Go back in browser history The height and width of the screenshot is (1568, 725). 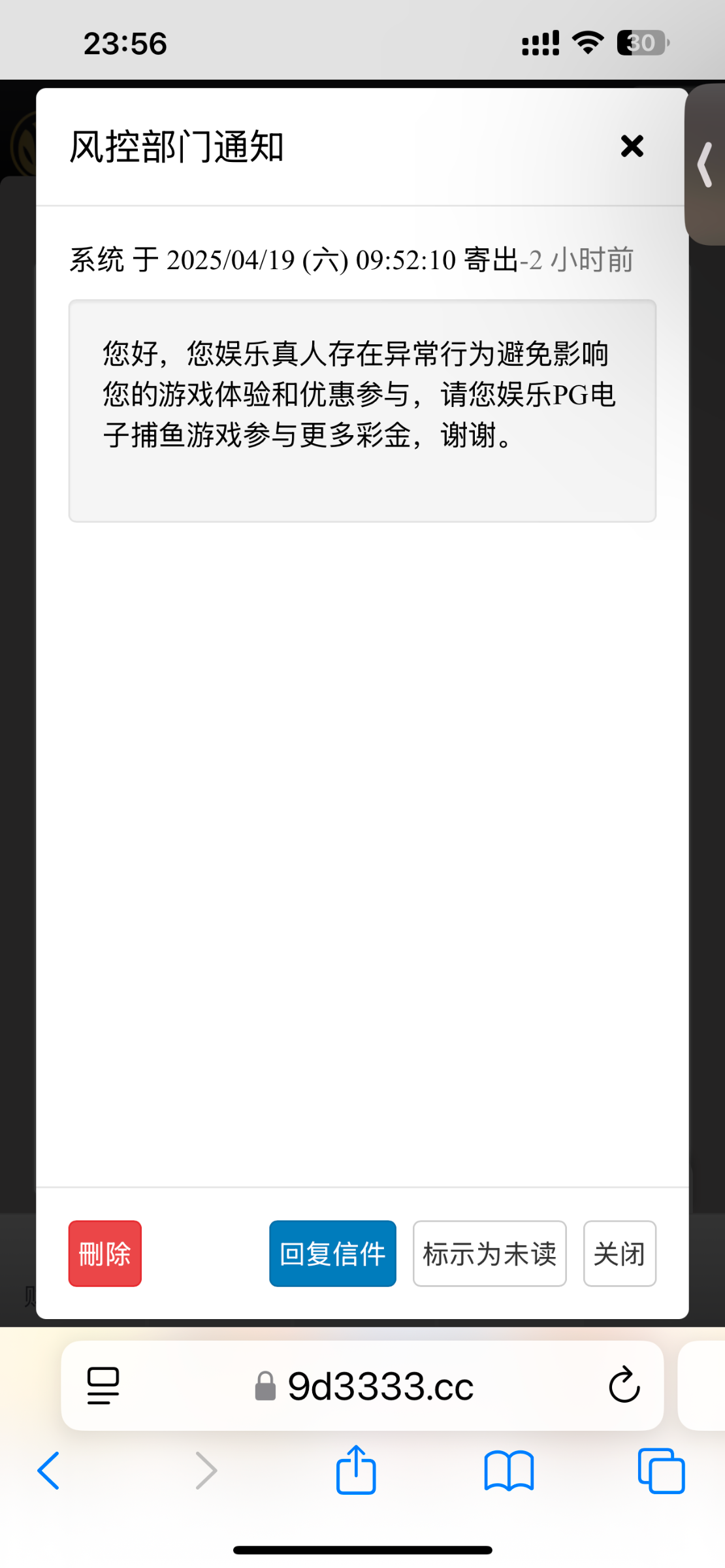click(x=49, y=1471)
